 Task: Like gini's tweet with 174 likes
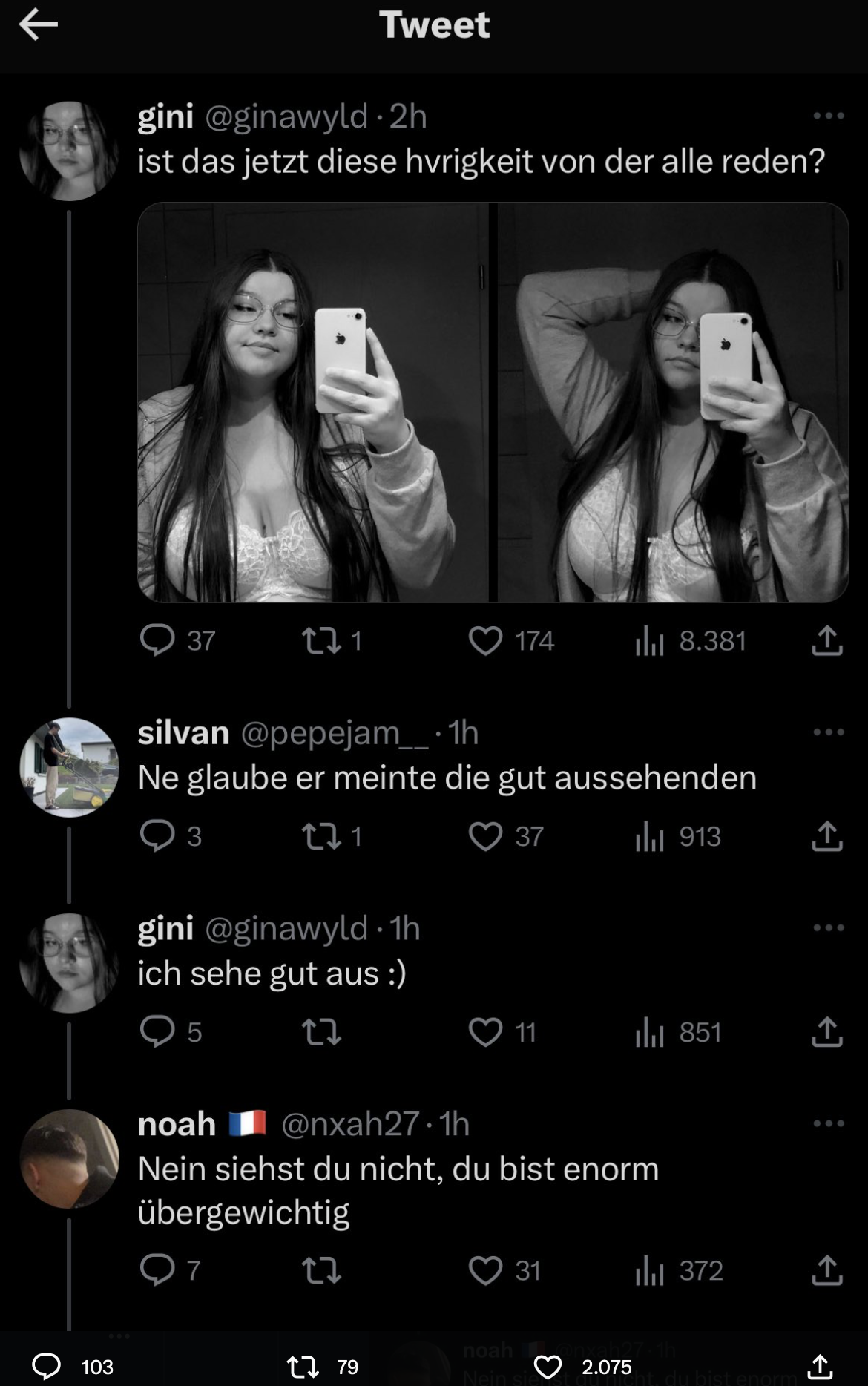(486, 640)
